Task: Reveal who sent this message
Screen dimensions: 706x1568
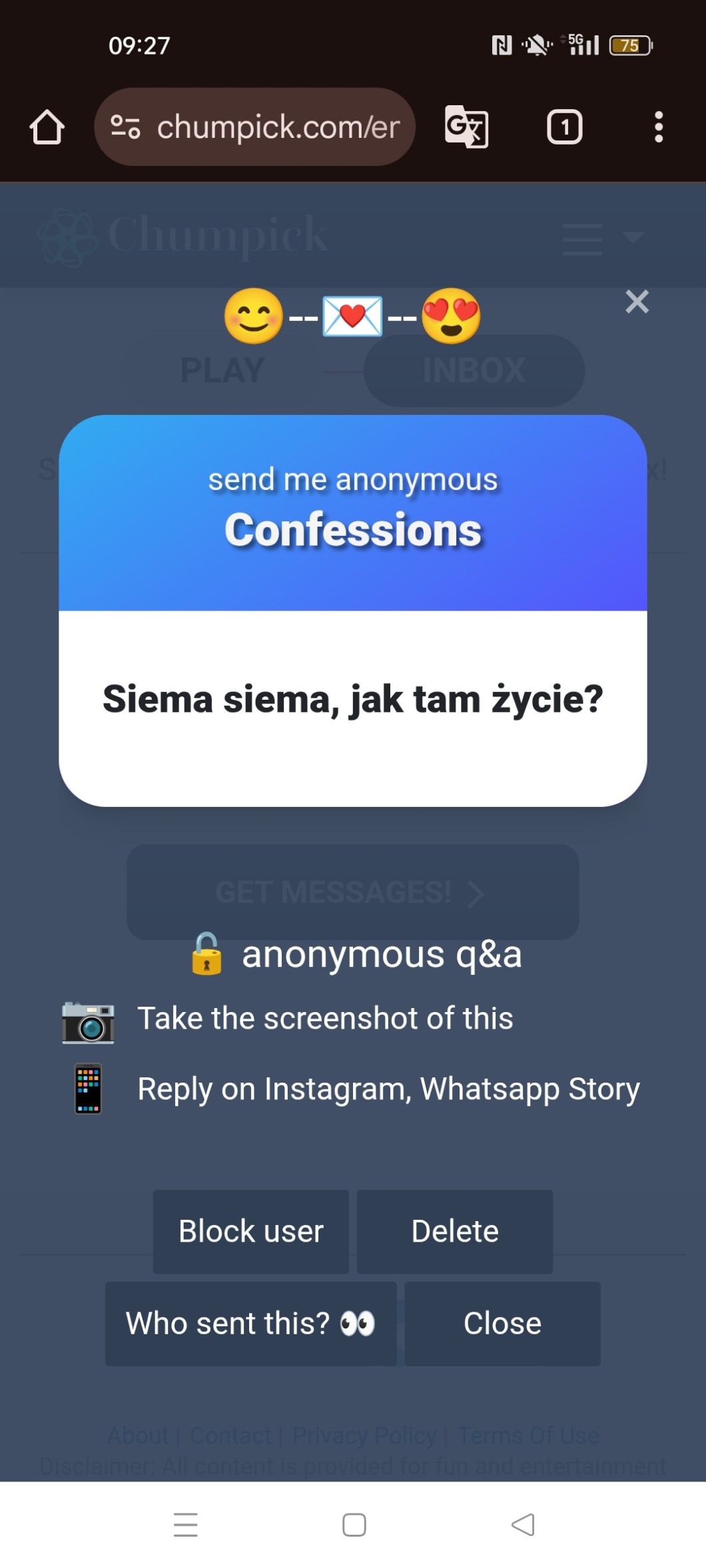Action: point(250,1323)
